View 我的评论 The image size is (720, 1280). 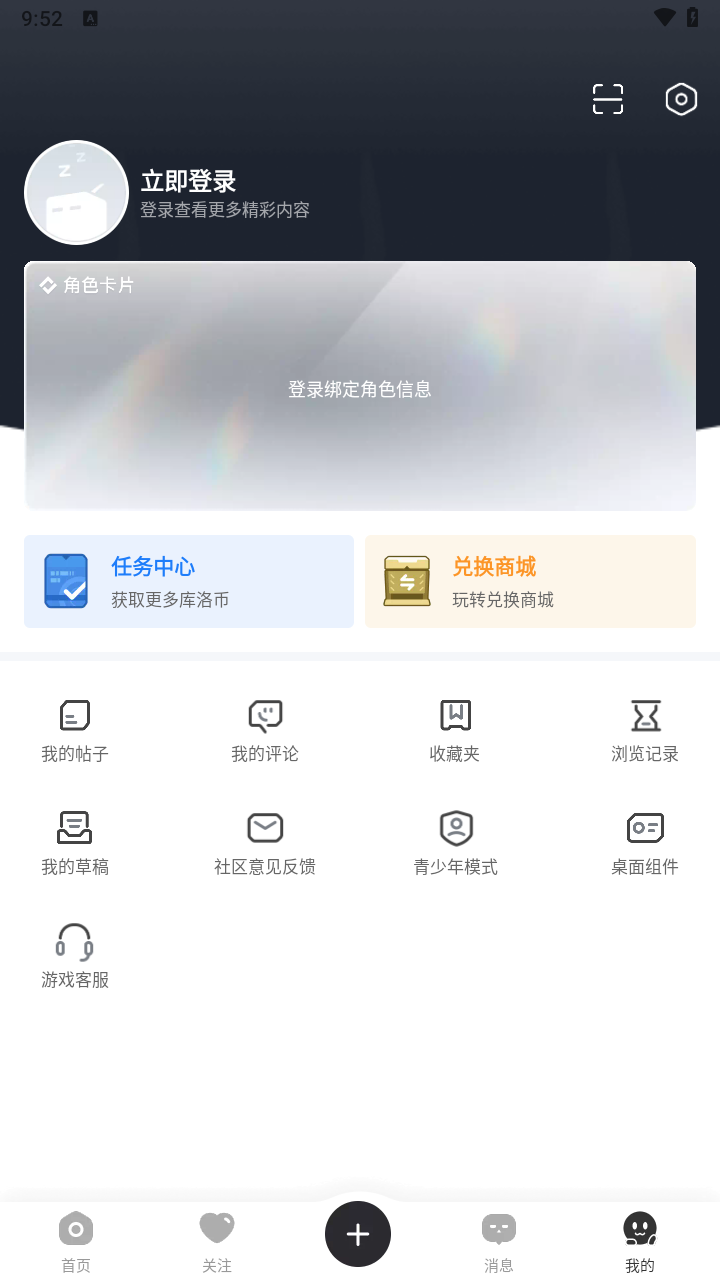coord(265,730)
